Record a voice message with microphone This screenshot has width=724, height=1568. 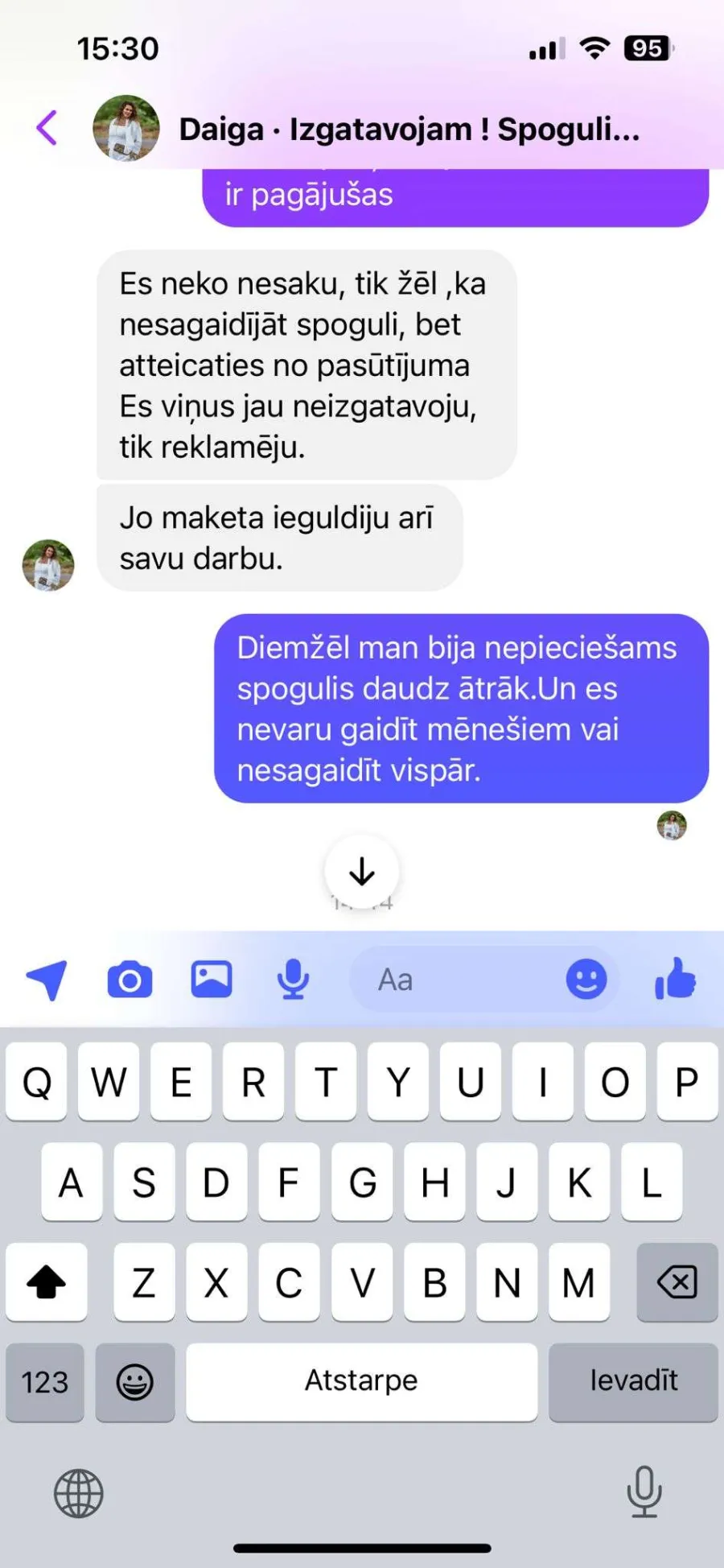pyautogui.click(x=294, y=980)
